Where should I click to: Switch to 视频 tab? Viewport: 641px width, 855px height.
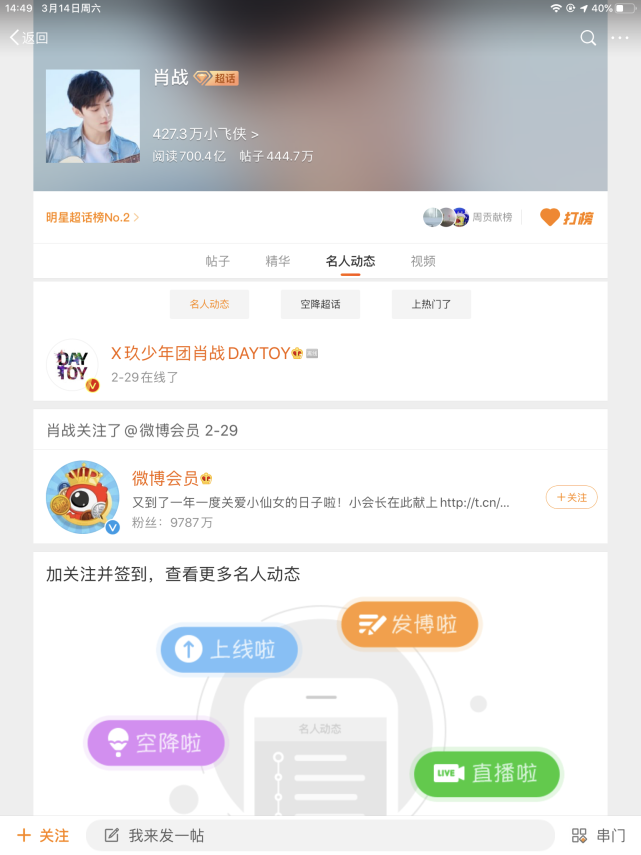coord(423,261)
